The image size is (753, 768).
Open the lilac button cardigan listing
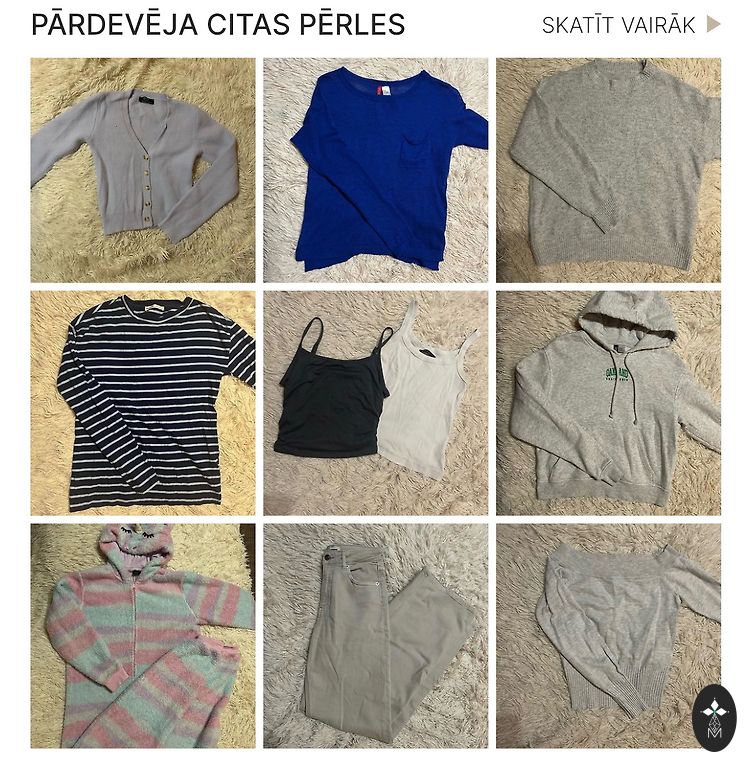pyautogui.click(x=143, y=170)
